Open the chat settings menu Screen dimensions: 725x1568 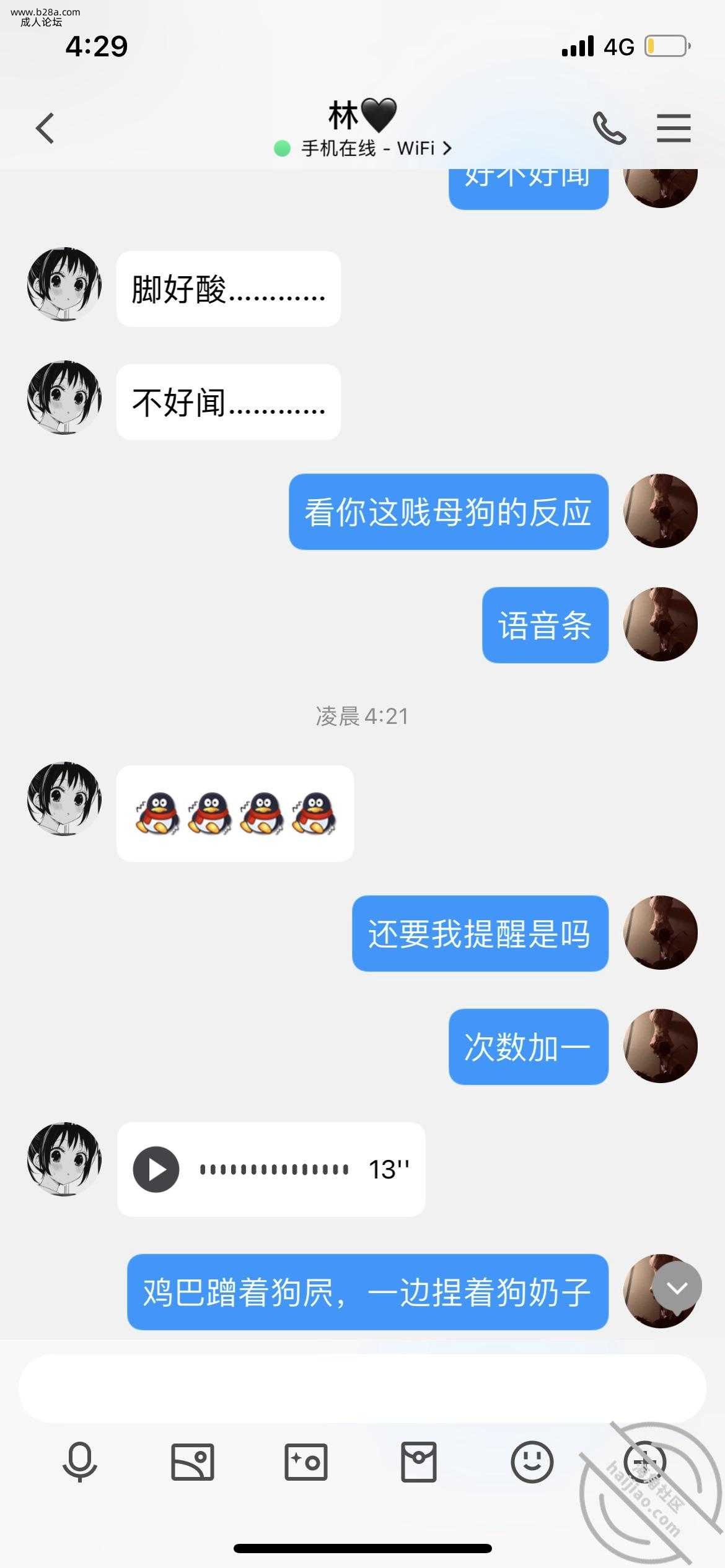click(x=674, y=128)
